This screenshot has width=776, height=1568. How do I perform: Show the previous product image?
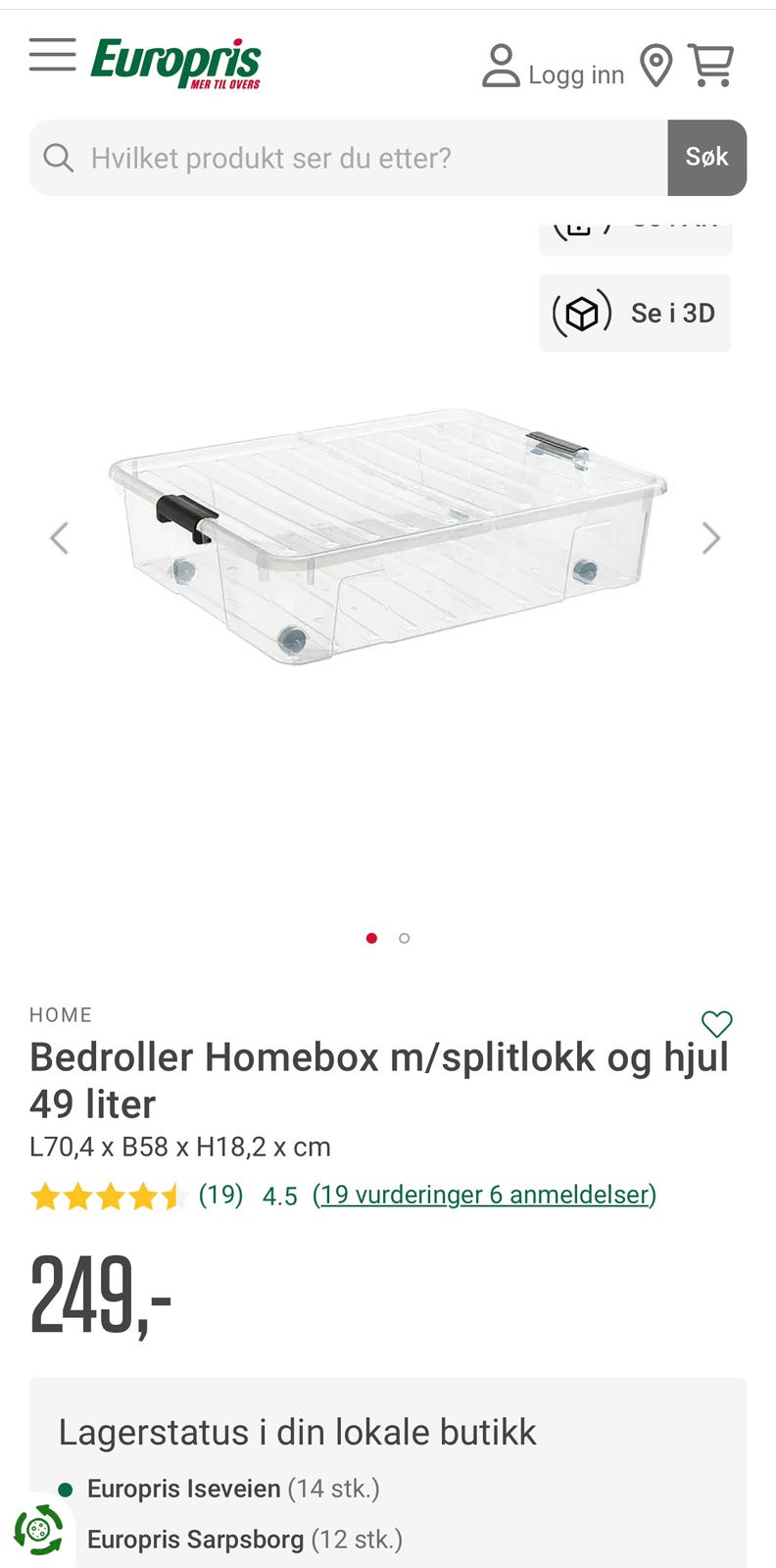[60, 537]
